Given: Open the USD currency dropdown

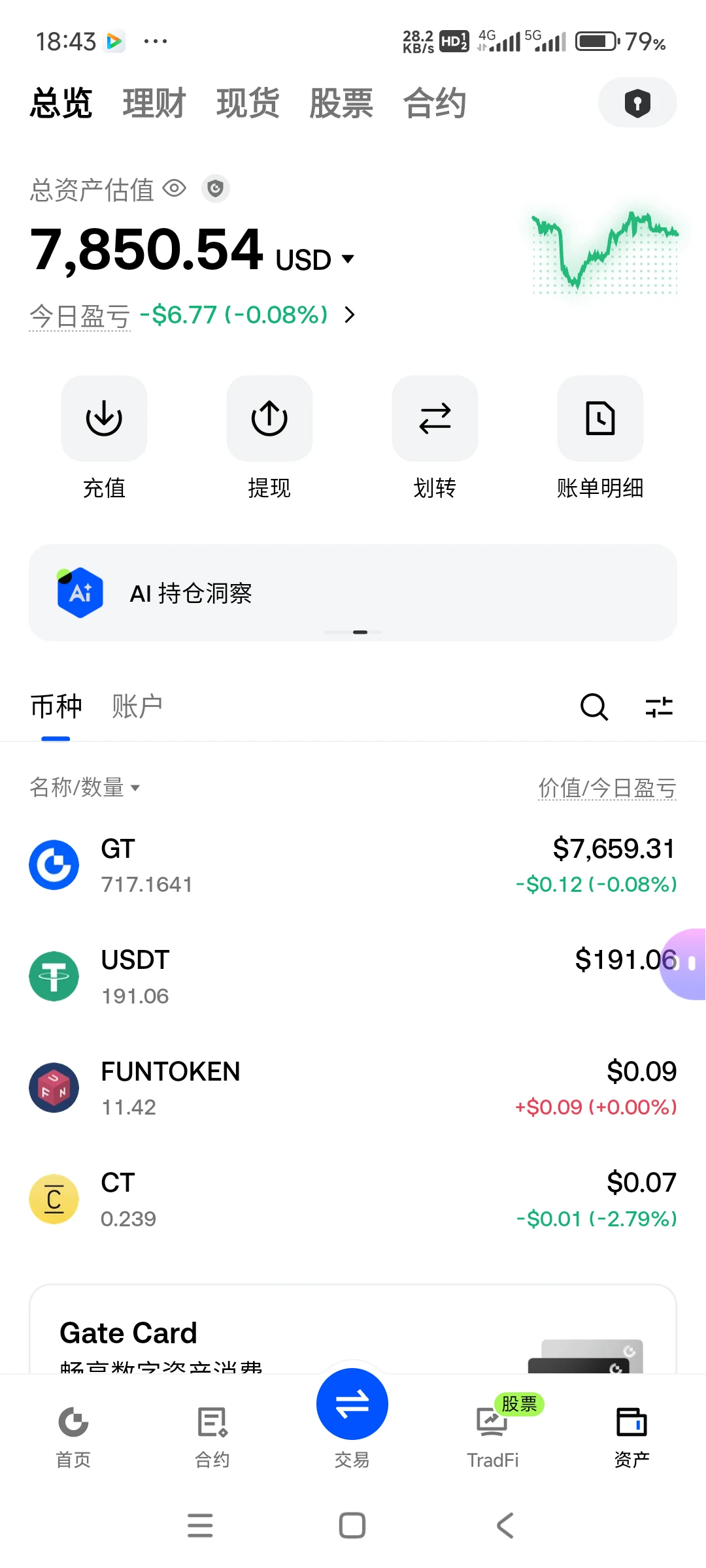Looking at the screenshot, I should point(315,259).
